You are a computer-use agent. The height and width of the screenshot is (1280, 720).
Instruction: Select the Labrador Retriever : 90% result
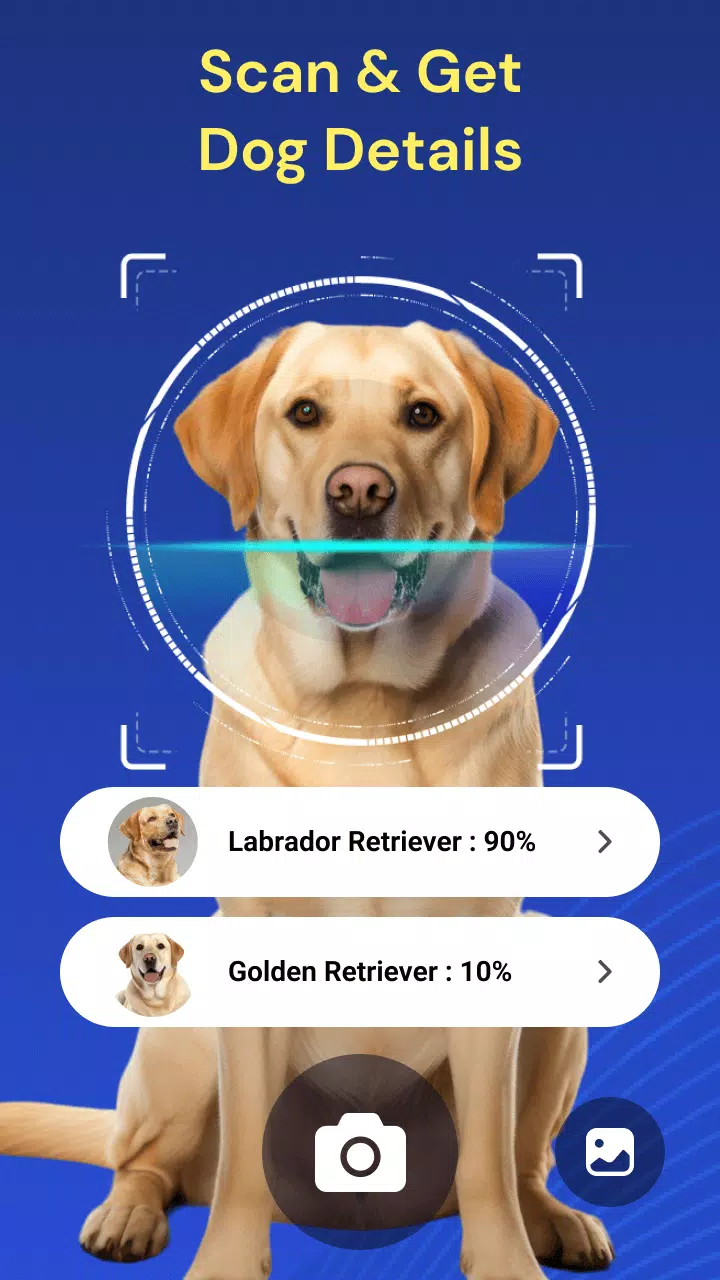tap(360, 841)
